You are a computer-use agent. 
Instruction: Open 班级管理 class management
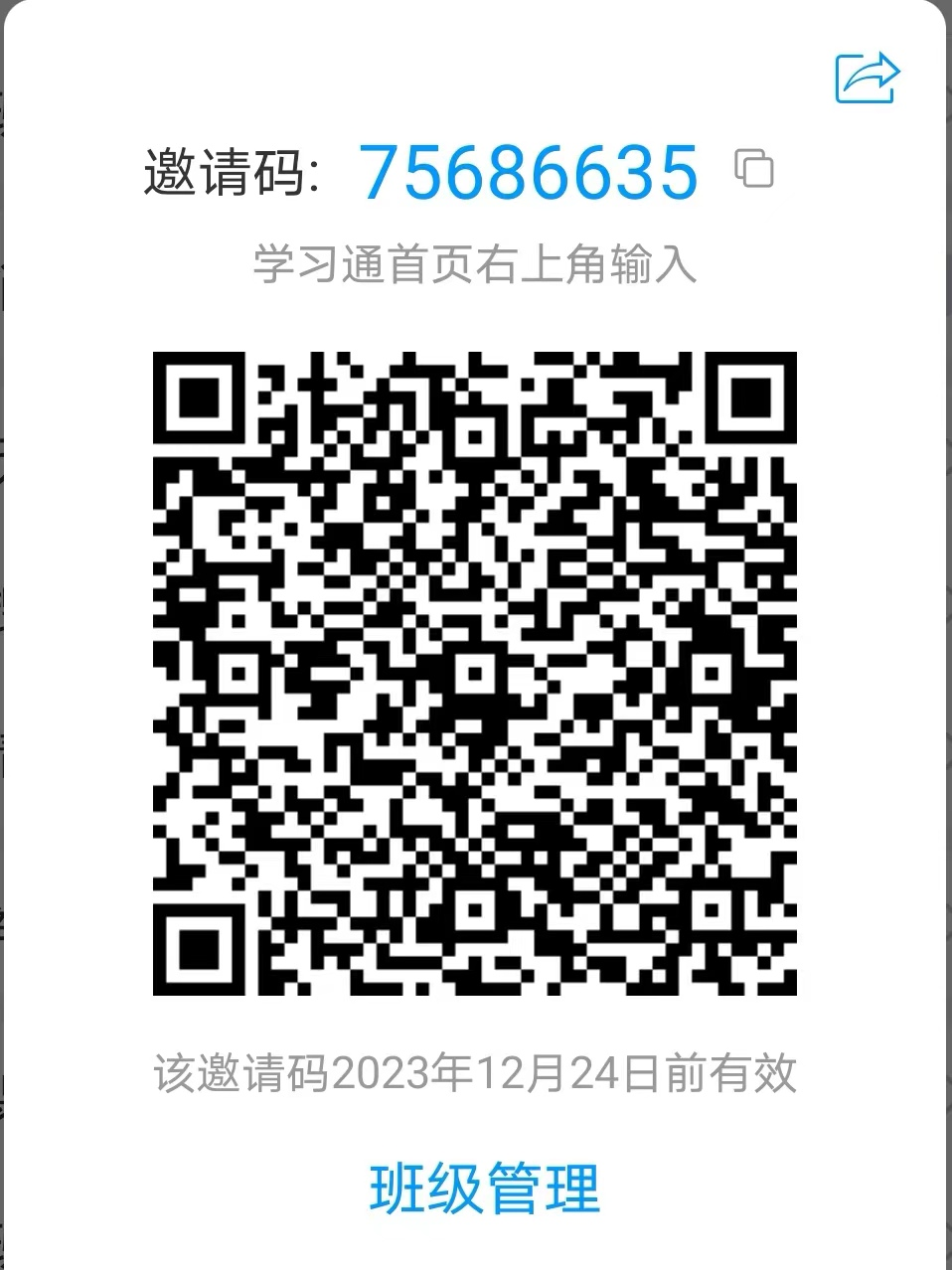click(x=484, y=1189)
